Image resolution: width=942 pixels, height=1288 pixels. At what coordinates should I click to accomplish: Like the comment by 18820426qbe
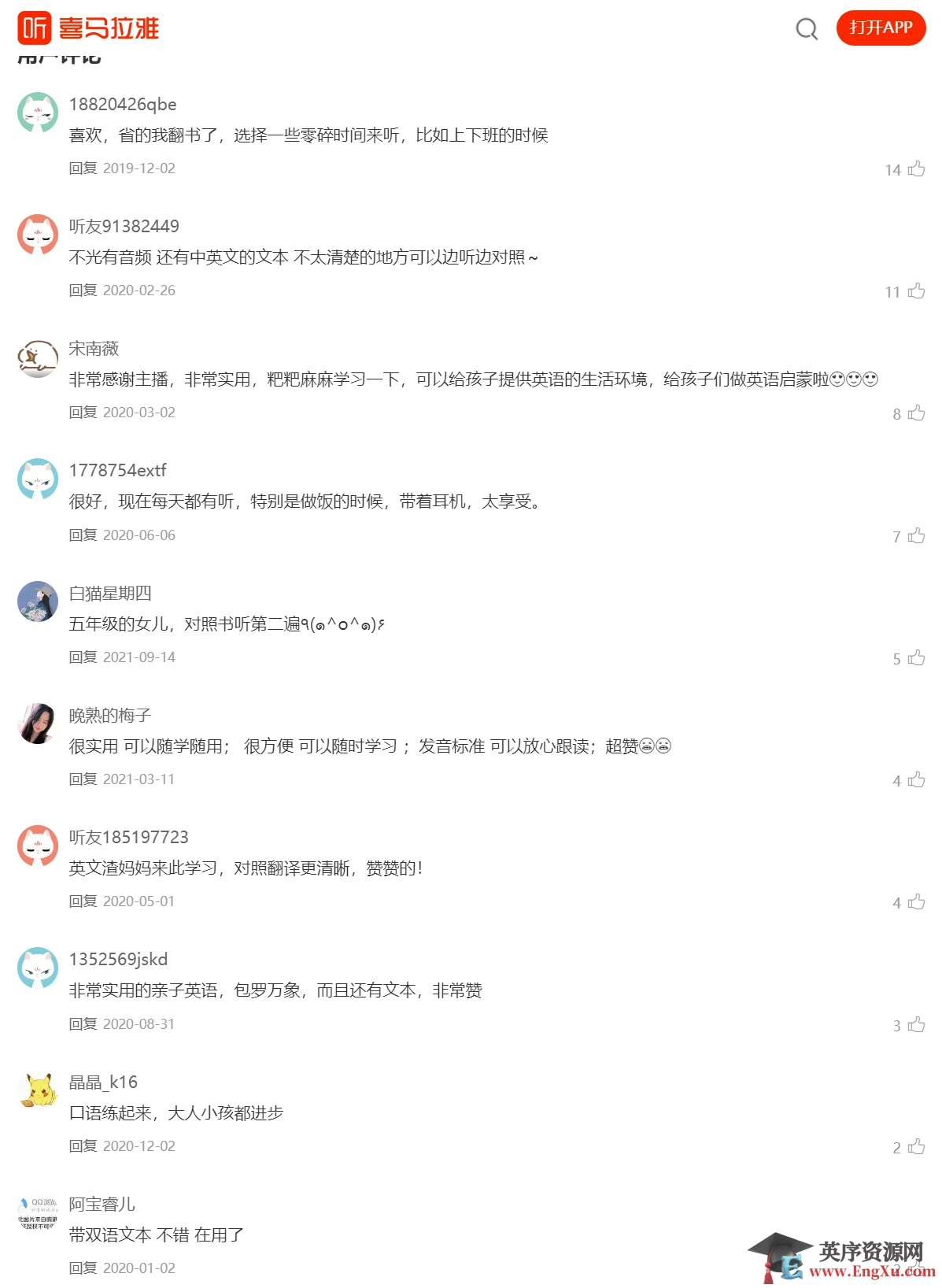[x=916, y=169]
